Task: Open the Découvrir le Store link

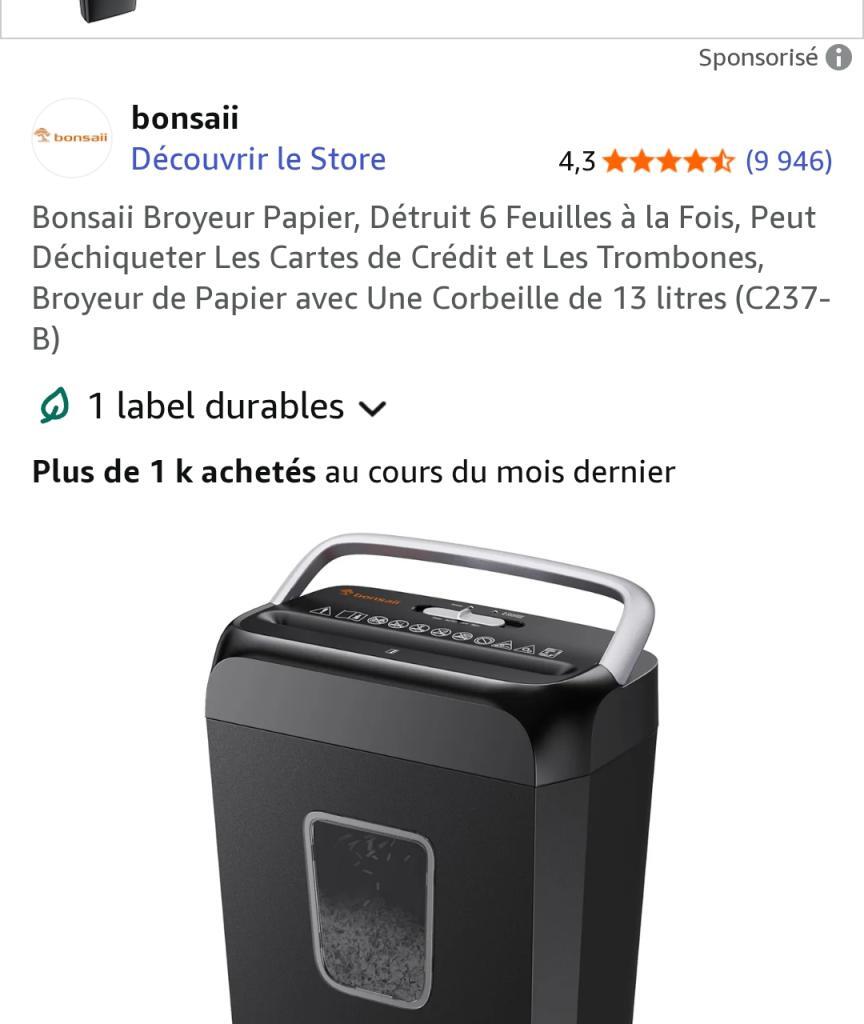Action: pyautogui.click(x=258, y=159)
